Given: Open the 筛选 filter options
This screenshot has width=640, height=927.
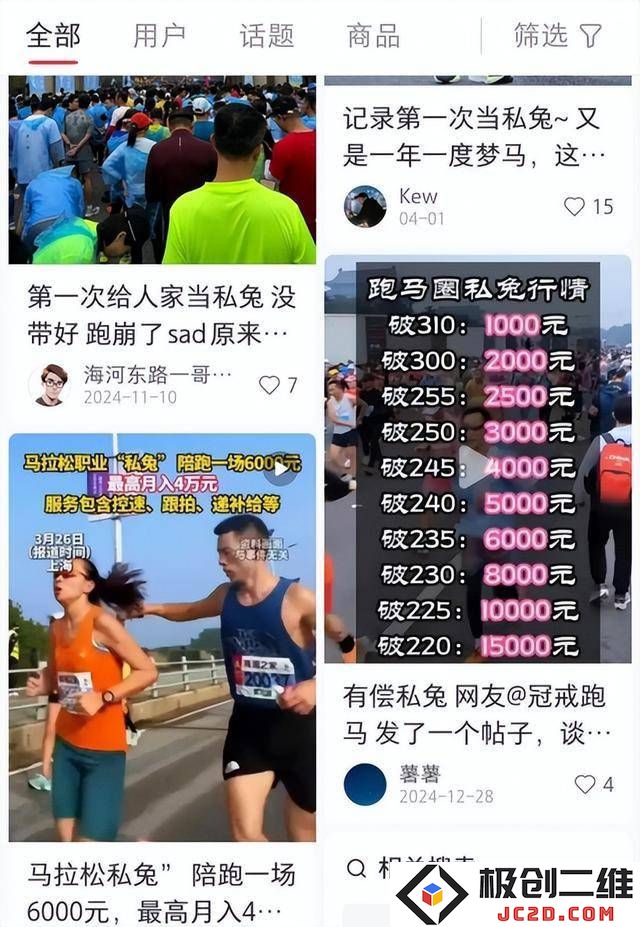Looking at the screenshot, I should (557, 36).
